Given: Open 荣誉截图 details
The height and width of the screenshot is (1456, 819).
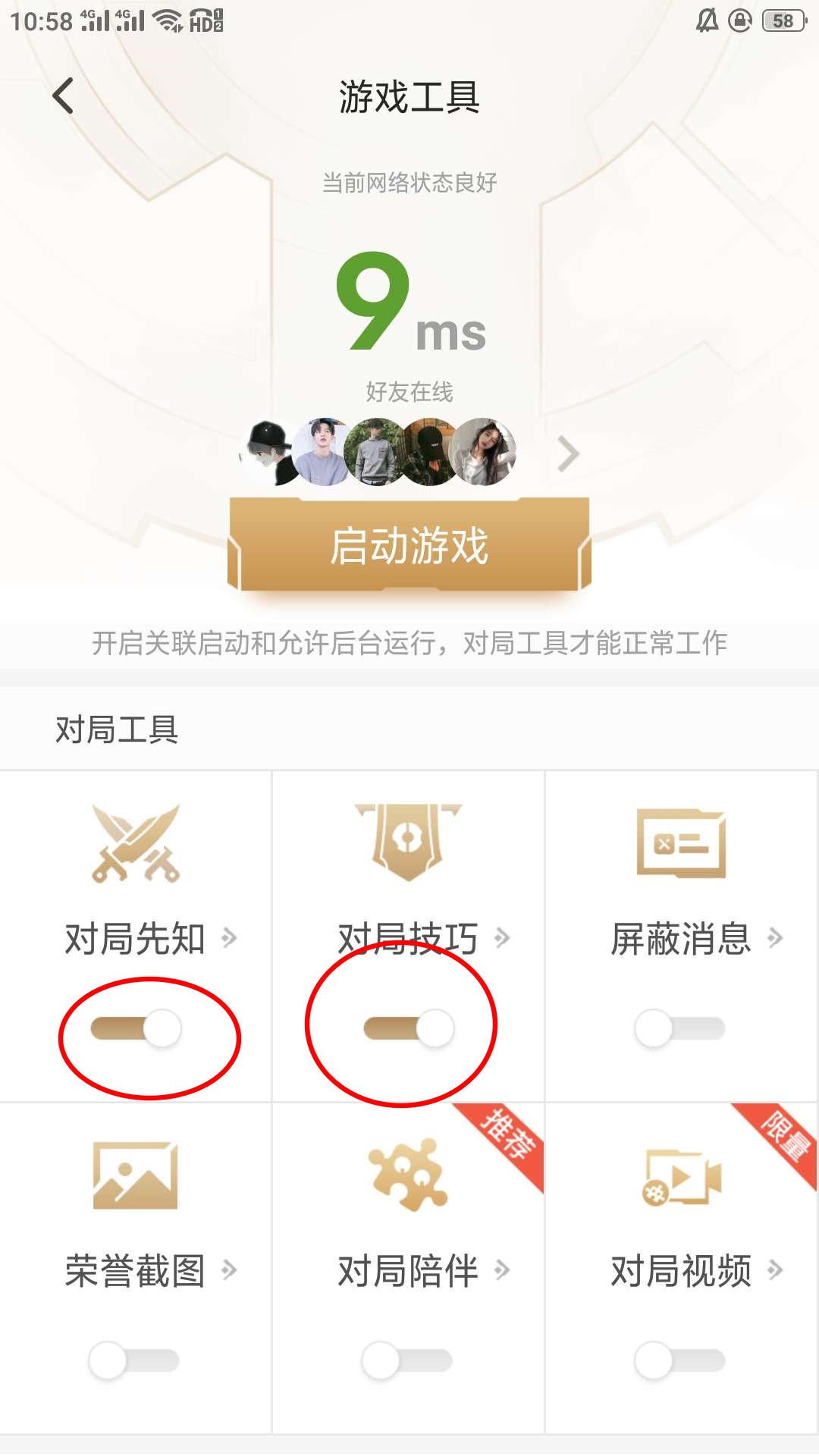Looking at the screenshot, I should [x=150, y=1271].
